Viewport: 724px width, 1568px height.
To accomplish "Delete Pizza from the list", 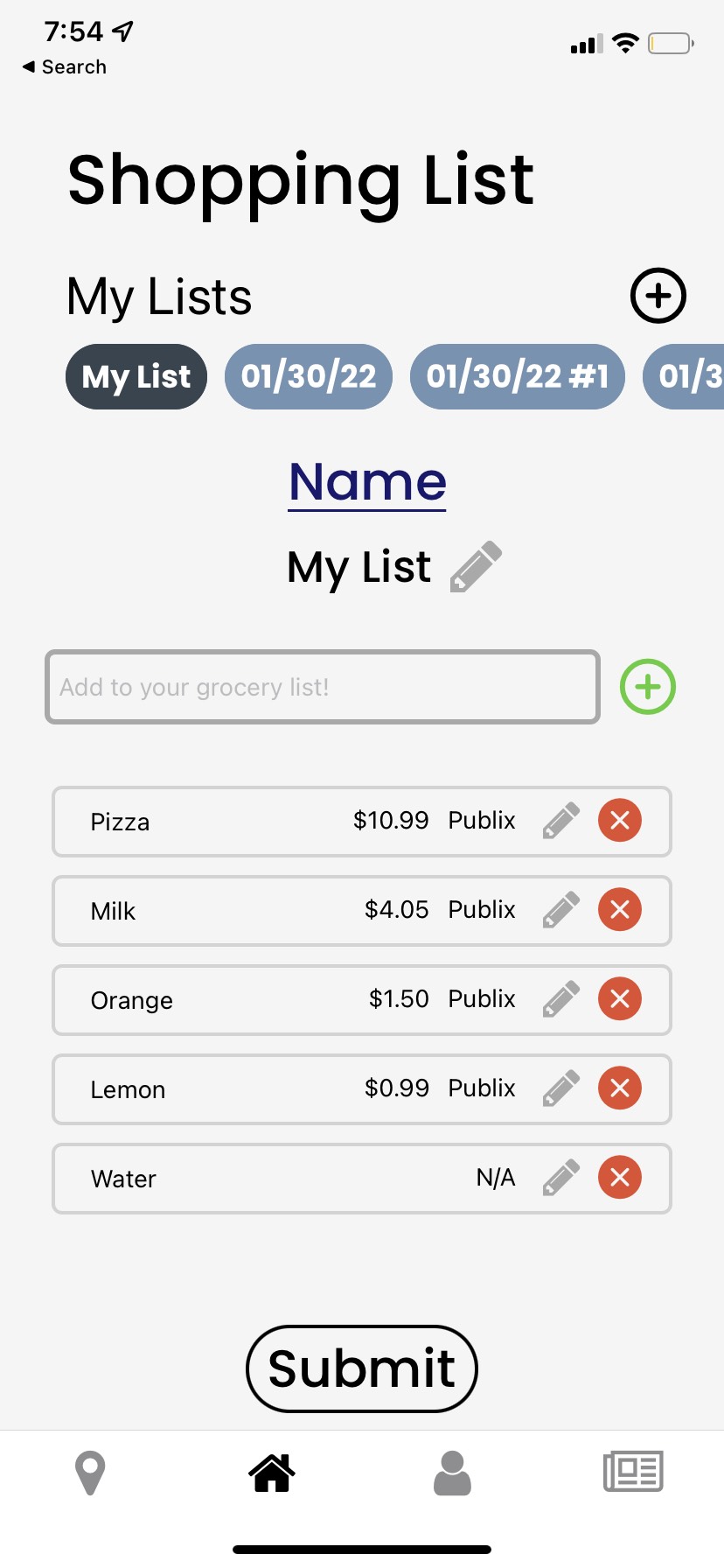I will pos(620,821).
